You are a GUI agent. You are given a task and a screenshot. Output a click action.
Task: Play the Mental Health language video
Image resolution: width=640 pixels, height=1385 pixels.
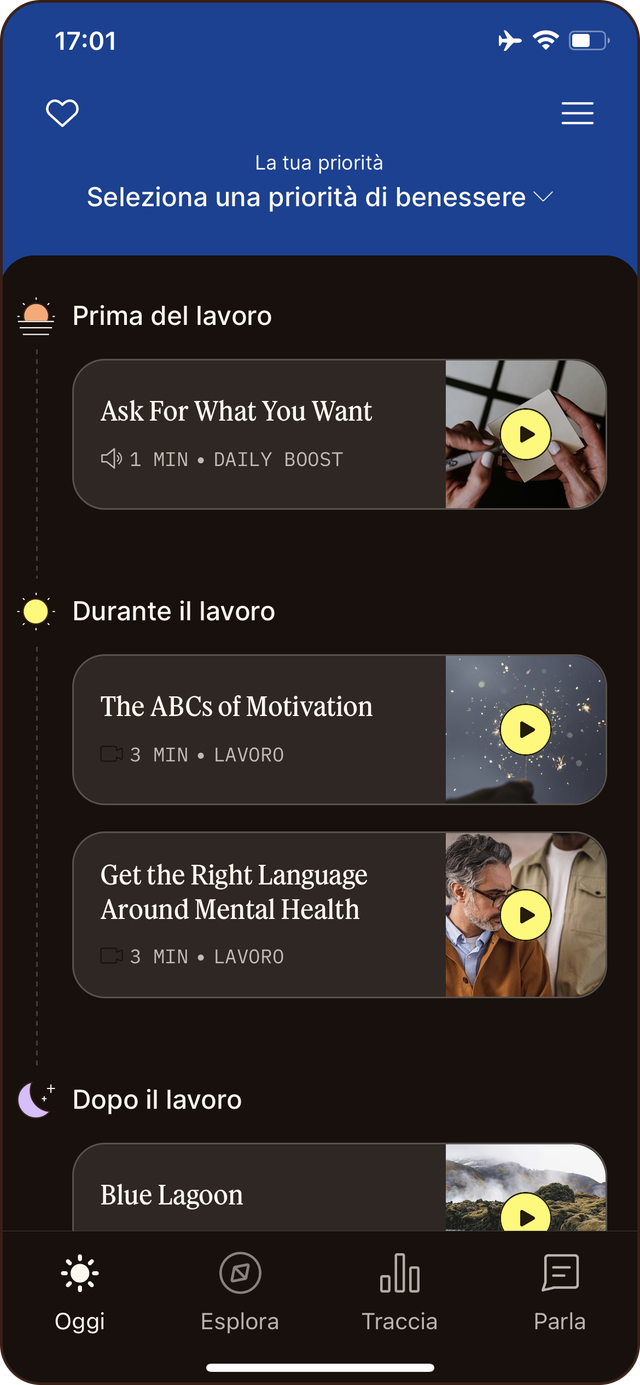[526, 914]
